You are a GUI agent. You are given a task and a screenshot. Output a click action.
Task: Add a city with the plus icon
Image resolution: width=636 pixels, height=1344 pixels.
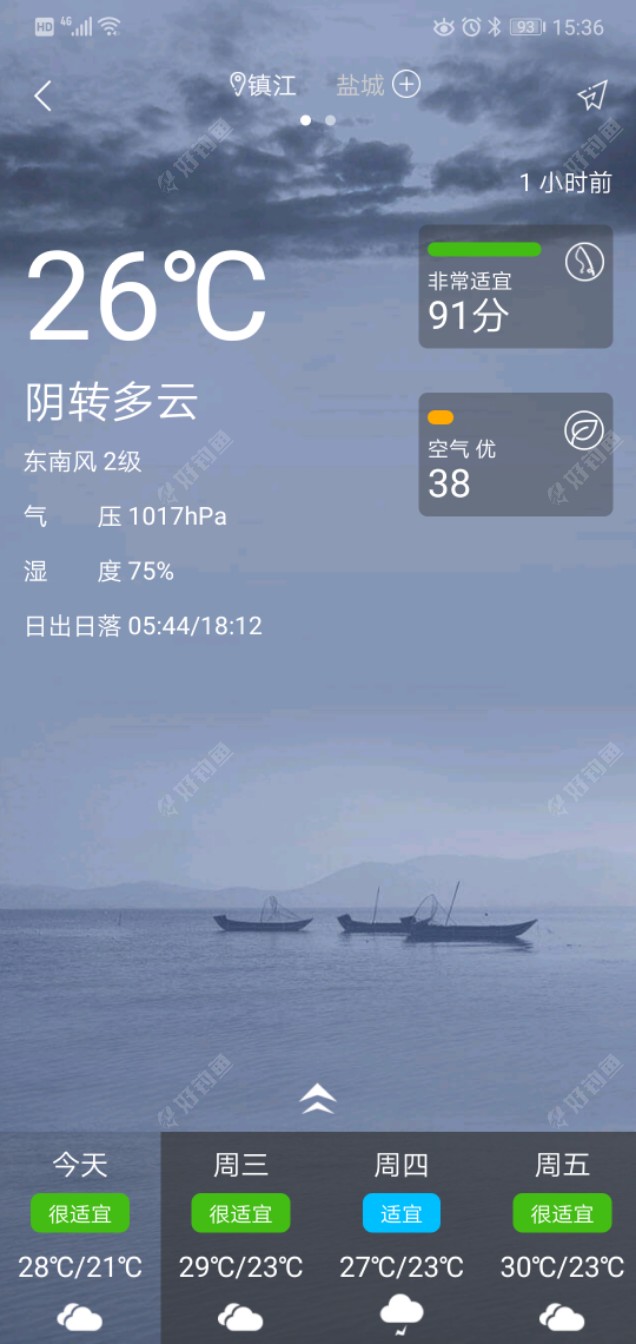pyautogui.click(x=405, y=85)
